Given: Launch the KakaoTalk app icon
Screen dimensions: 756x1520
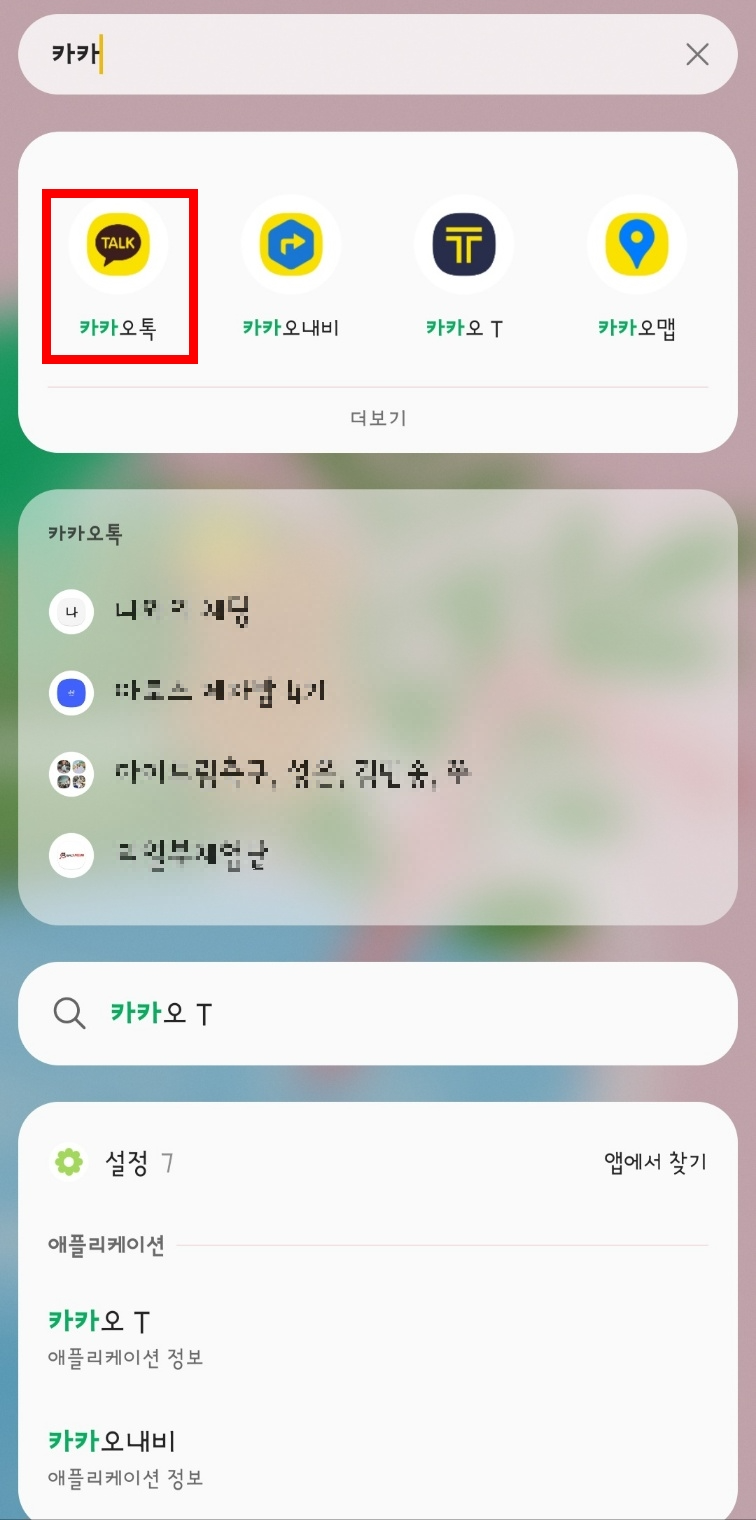Looking at the screenshot, I should [x=118, y=243].
